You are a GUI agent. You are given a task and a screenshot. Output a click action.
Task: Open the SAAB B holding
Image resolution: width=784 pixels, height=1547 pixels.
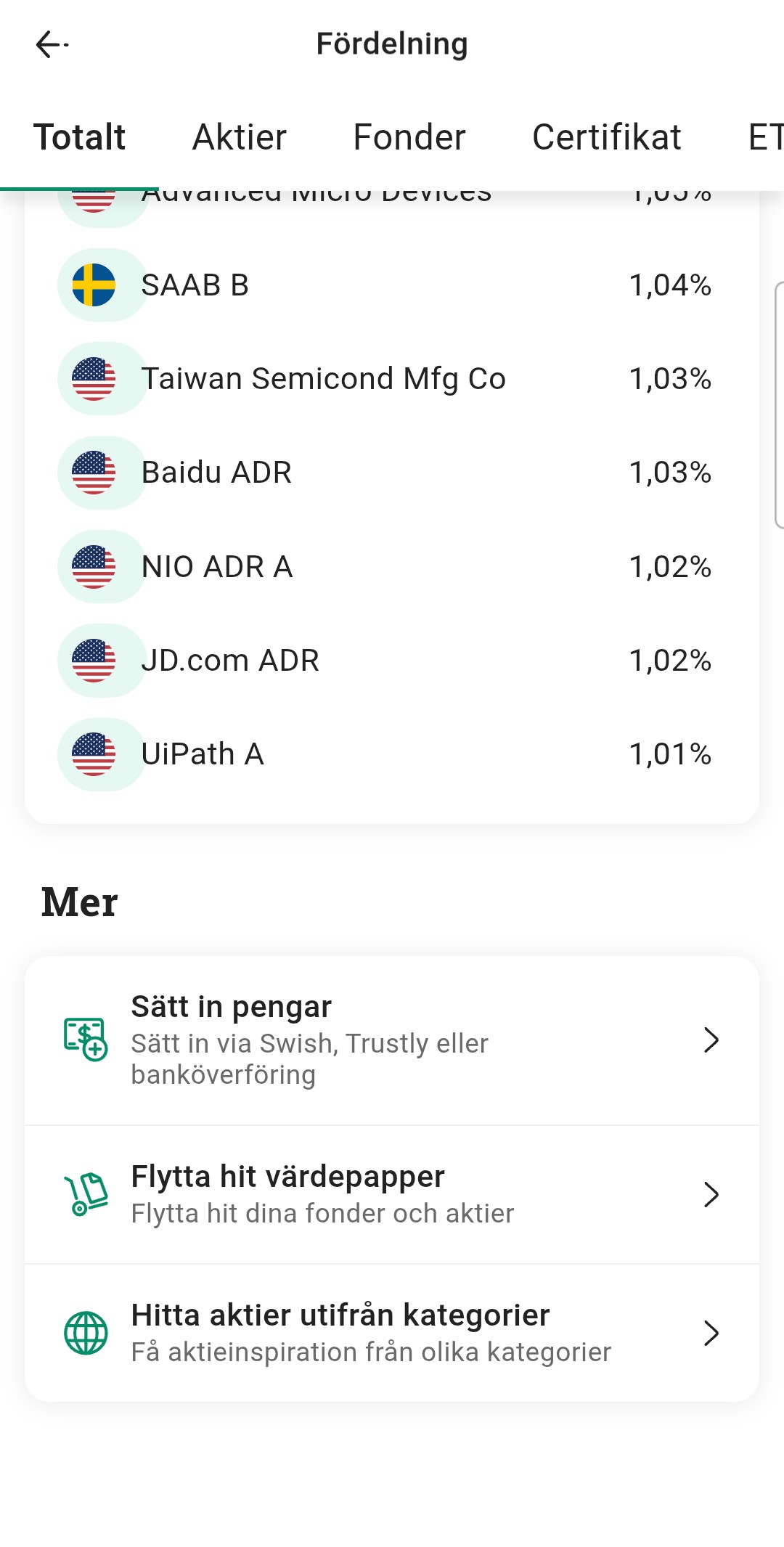tap(392, 285)
